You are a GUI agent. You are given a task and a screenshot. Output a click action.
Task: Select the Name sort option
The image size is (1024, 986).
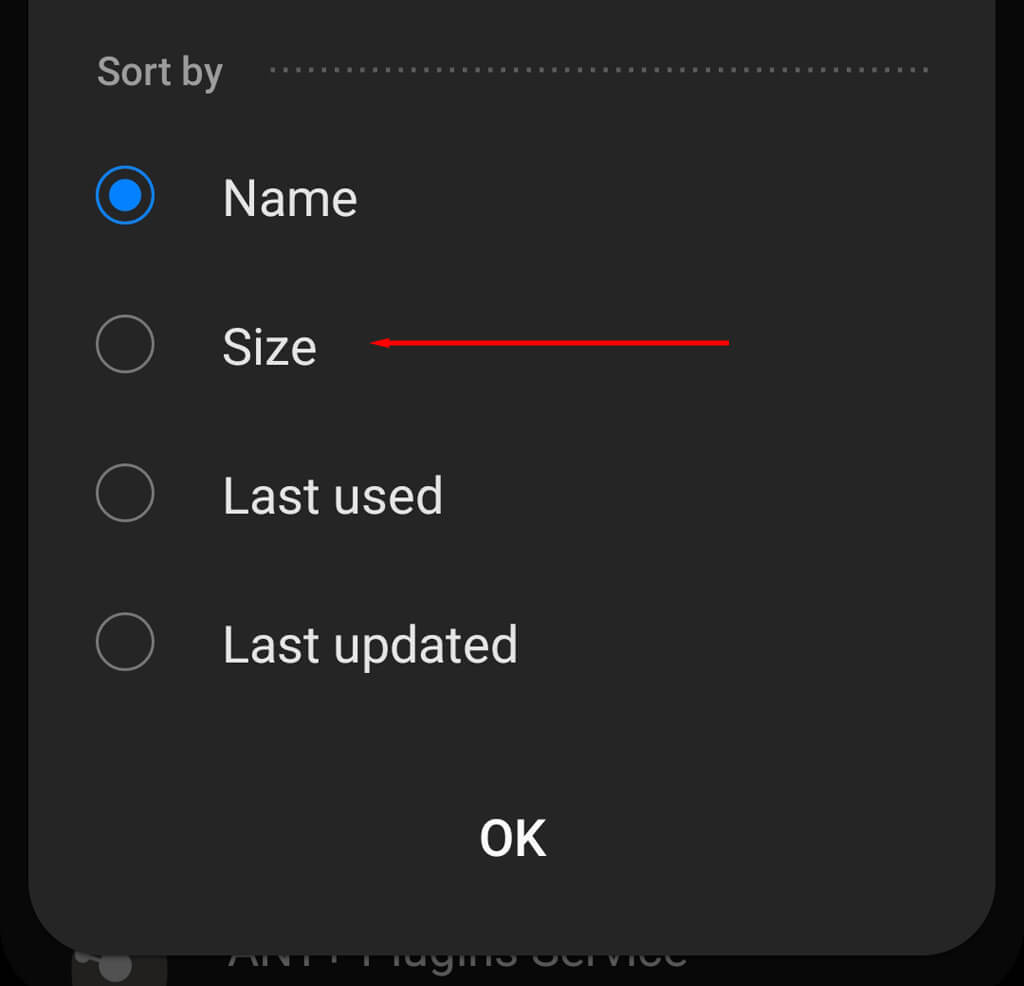(125, 196)
